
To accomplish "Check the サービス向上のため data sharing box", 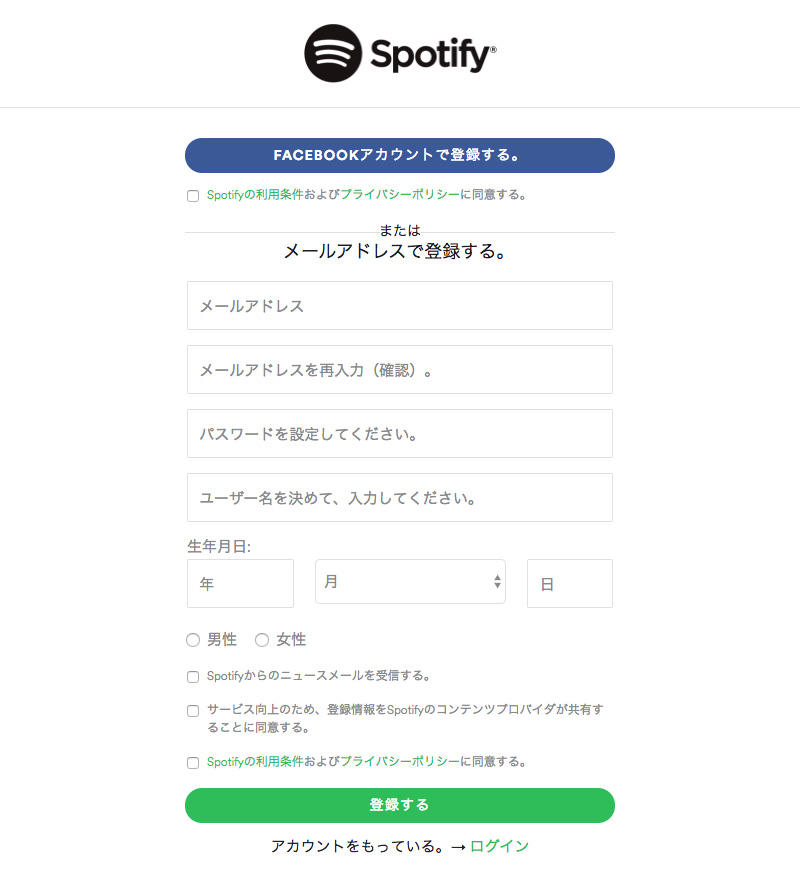I will [x=193, y=711].
